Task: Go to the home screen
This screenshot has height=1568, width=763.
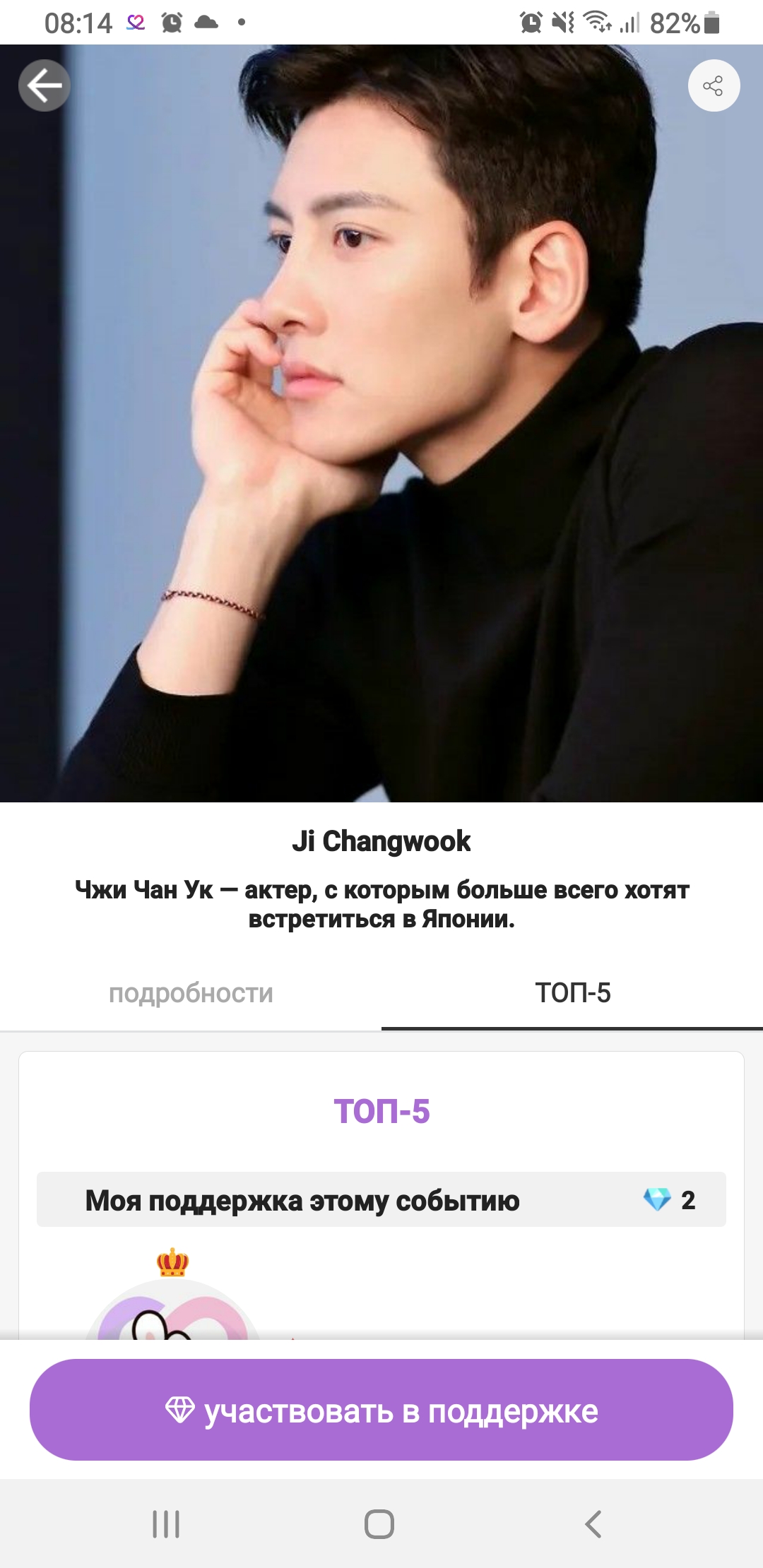Action: (x=379, y=1524)
